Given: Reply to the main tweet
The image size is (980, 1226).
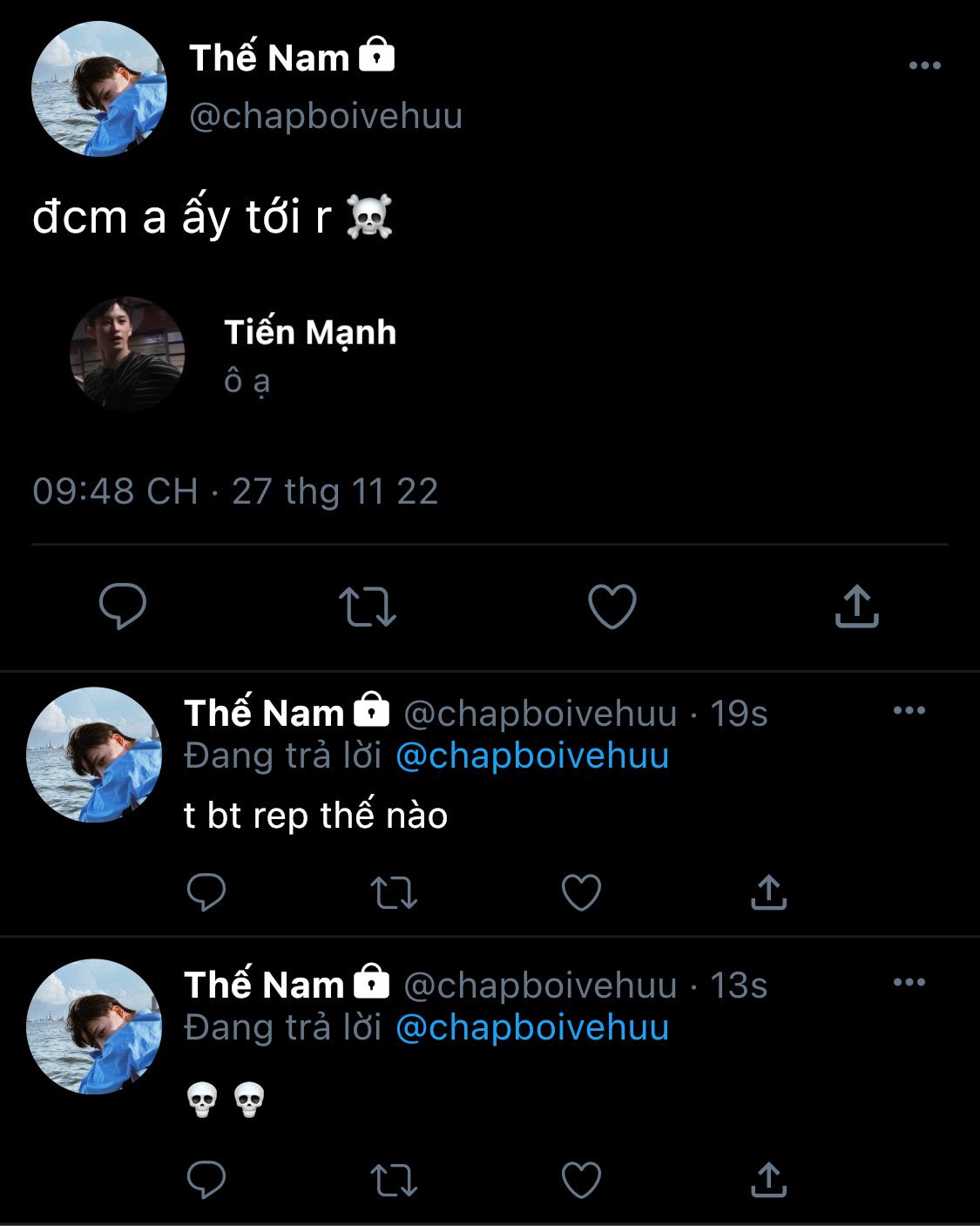Looking at the screenshot, I should (123, 606).
